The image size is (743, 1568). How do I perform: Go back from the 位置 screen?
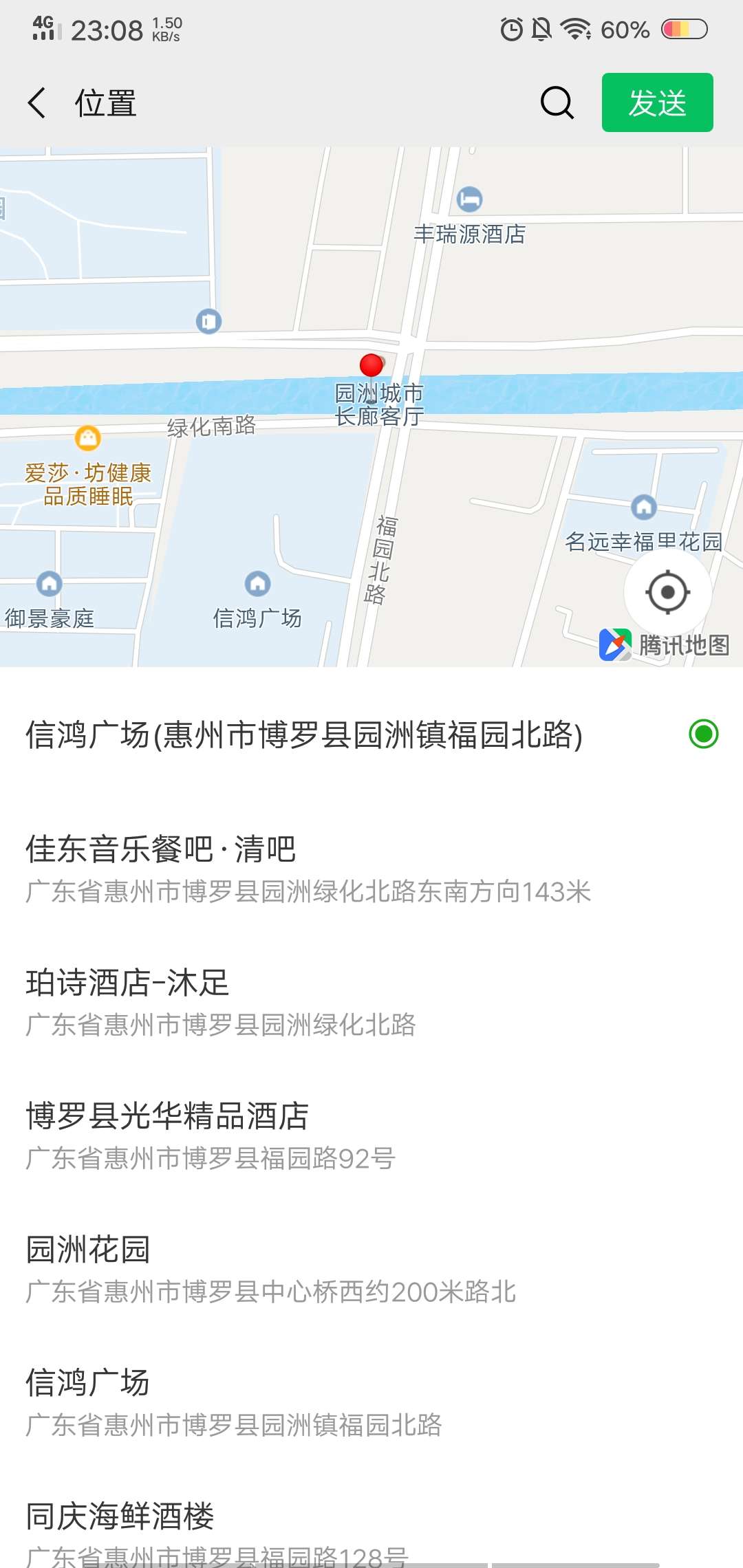point(37,103)
